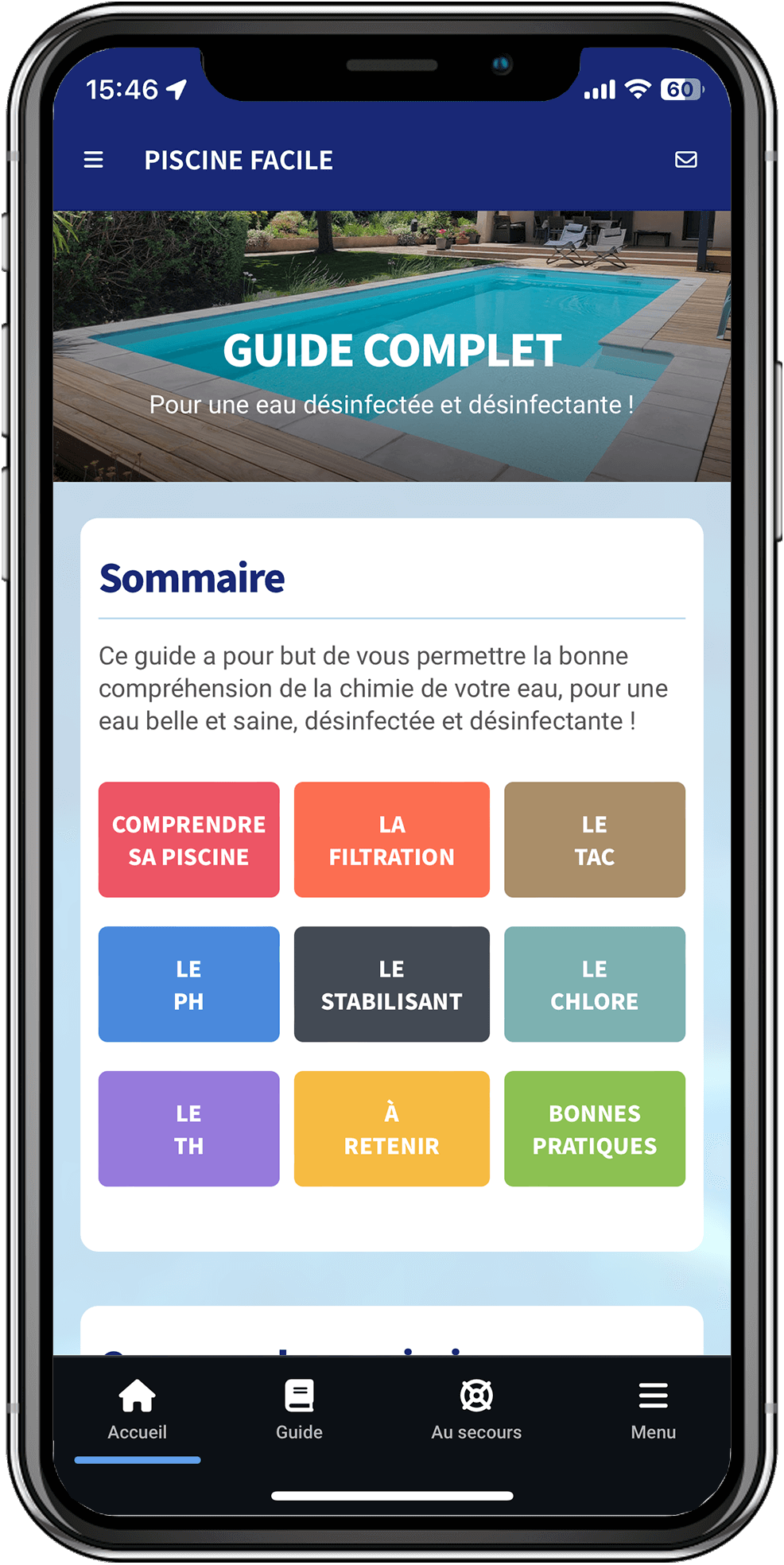The height and width of the screenshot is (1565, 784).
Task: Open the À retenir summary
Action: coord(391,1128)
